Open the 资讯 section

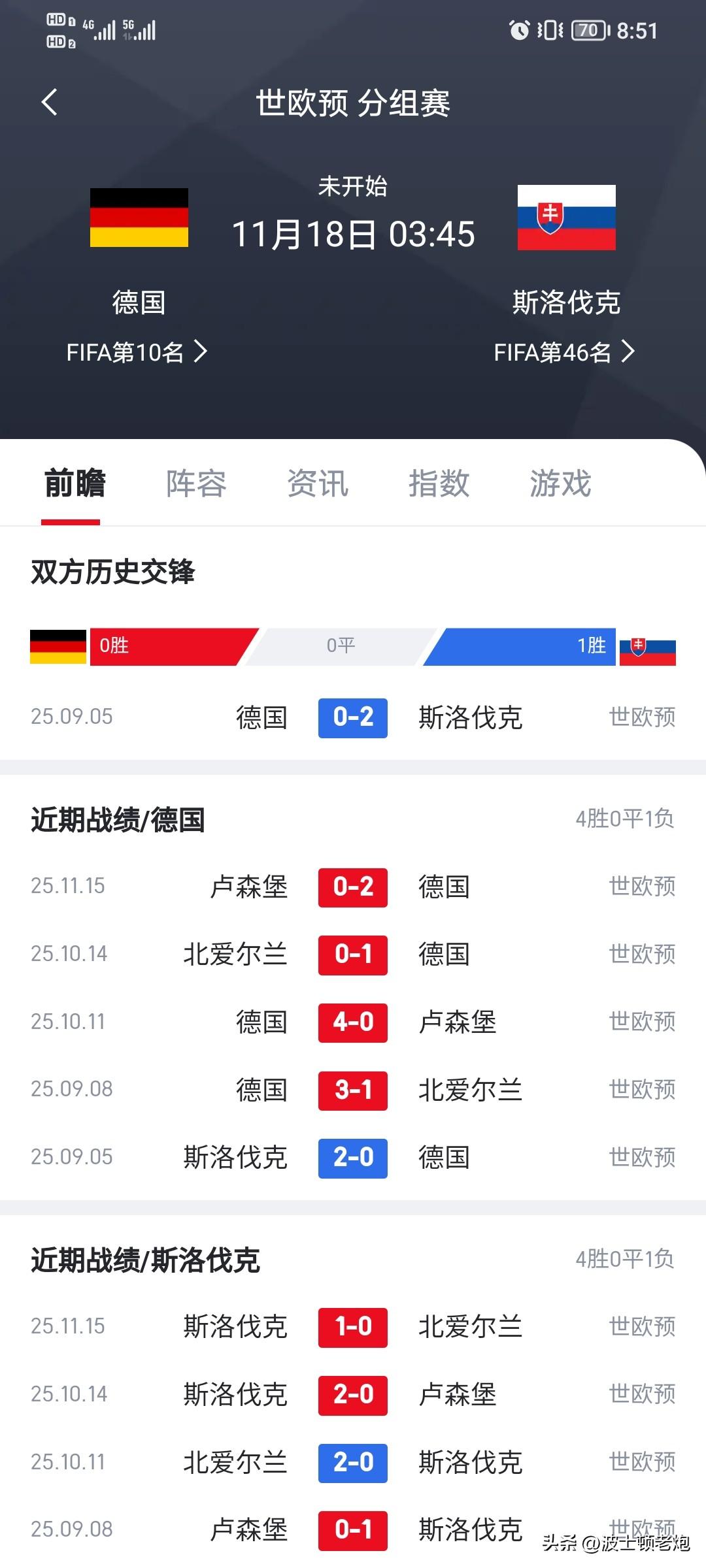coord(318,483)
